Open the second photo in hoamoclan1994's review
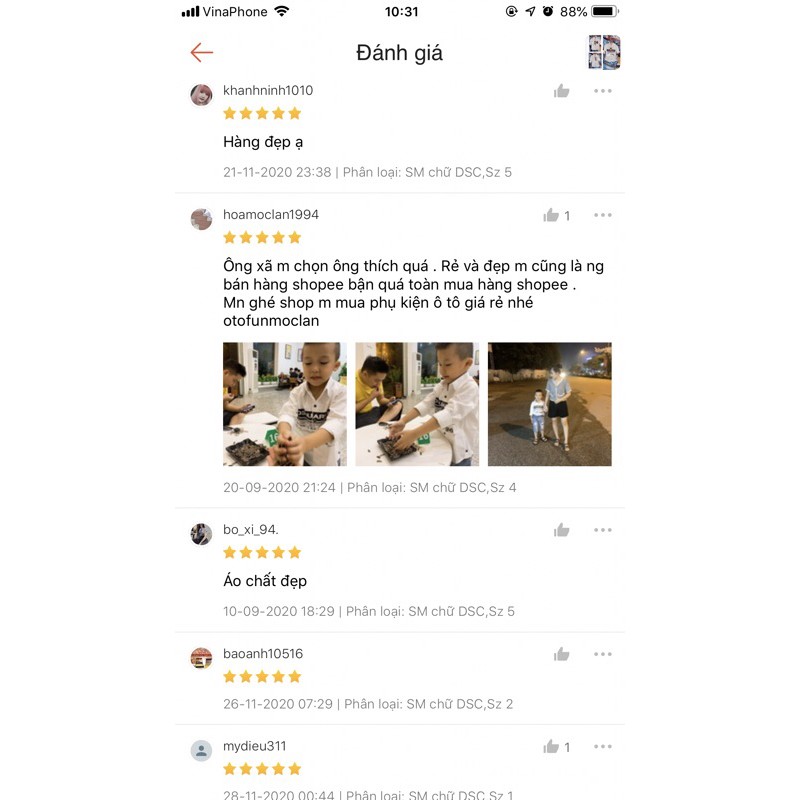800x800 pixels. [417, 404]
